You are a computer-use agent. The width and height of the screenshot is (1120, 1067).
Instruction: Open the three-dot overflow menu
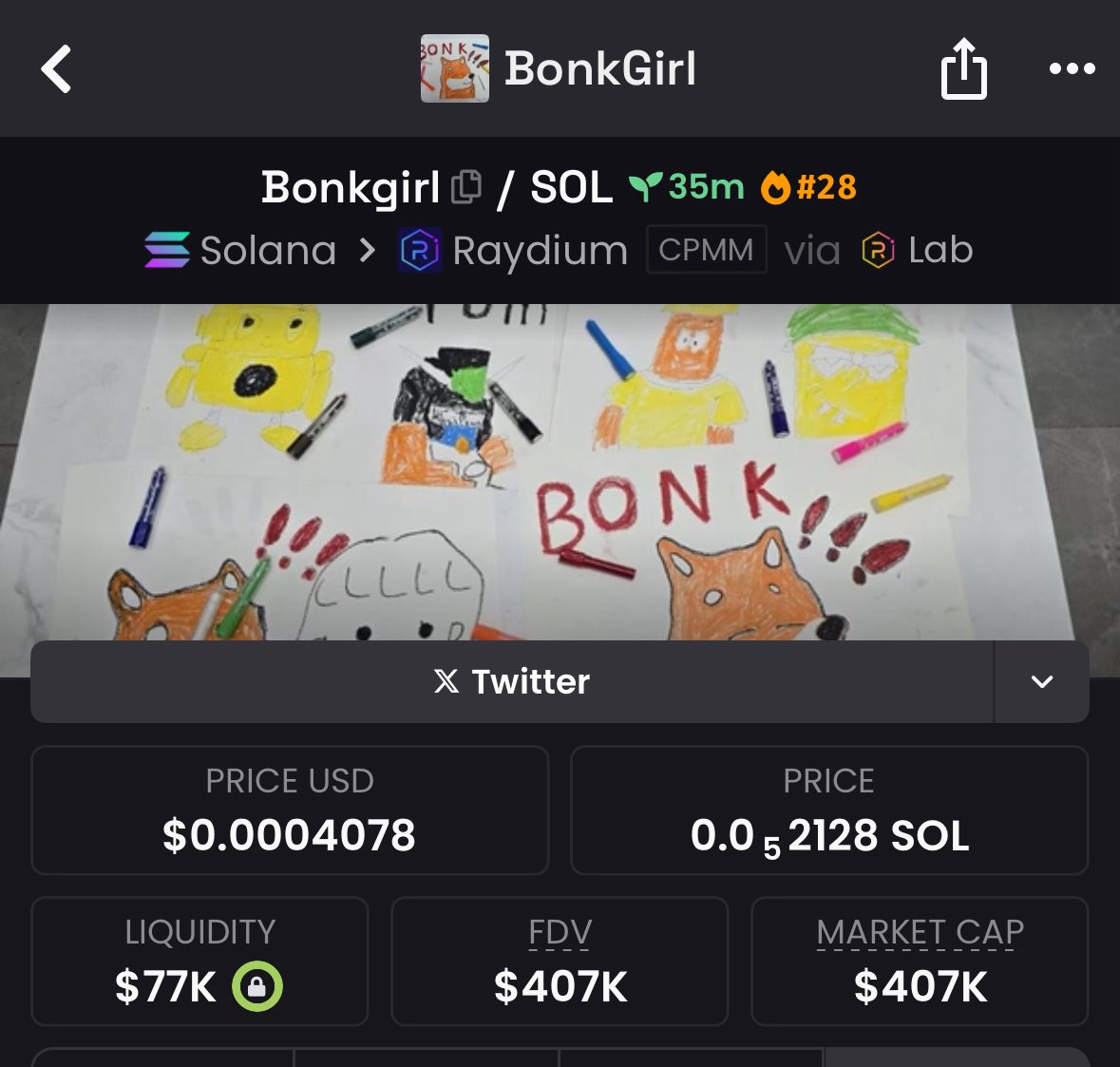(1072, 69)
